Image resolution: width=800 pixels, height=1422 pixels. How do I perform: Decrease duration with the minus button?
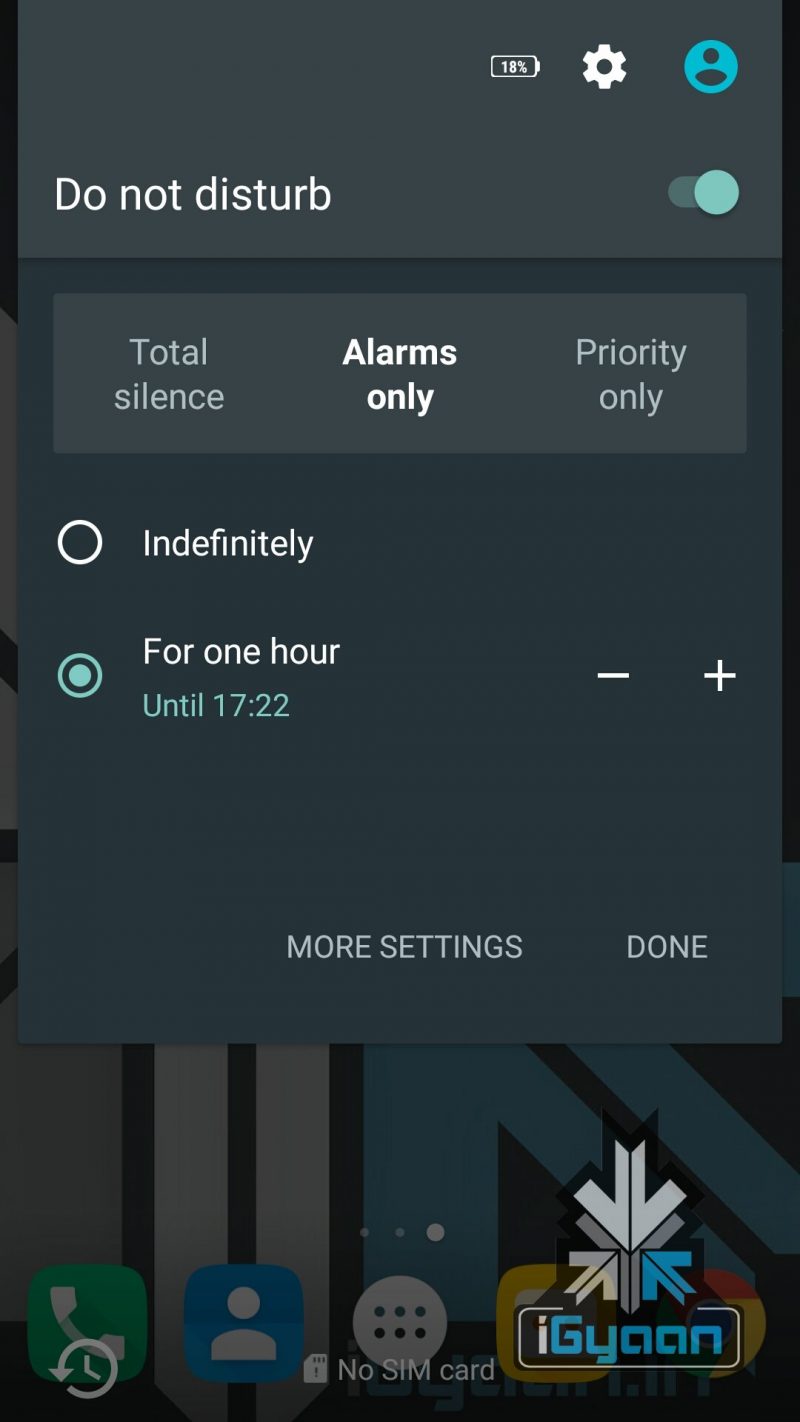[613, 676]
